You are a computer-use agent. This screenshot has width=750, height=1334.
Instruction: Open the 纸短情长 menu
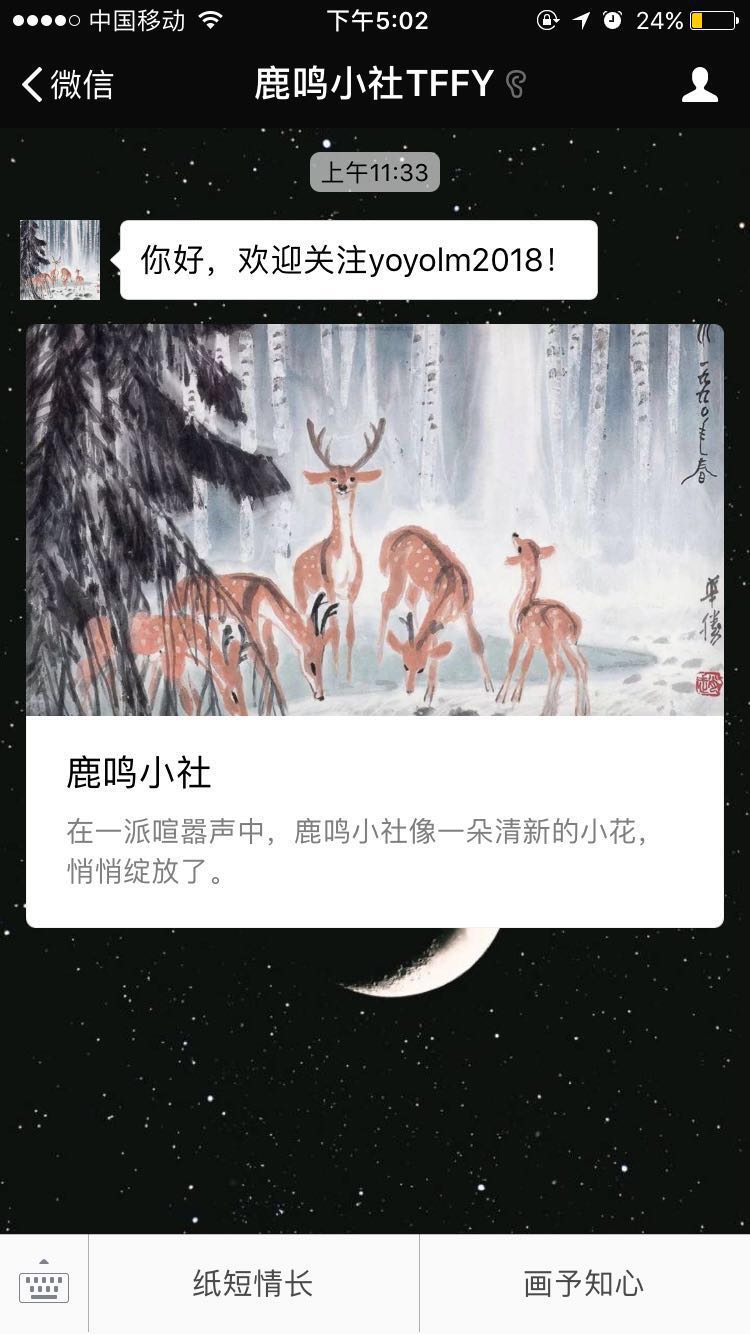[x=253, y=1284]
